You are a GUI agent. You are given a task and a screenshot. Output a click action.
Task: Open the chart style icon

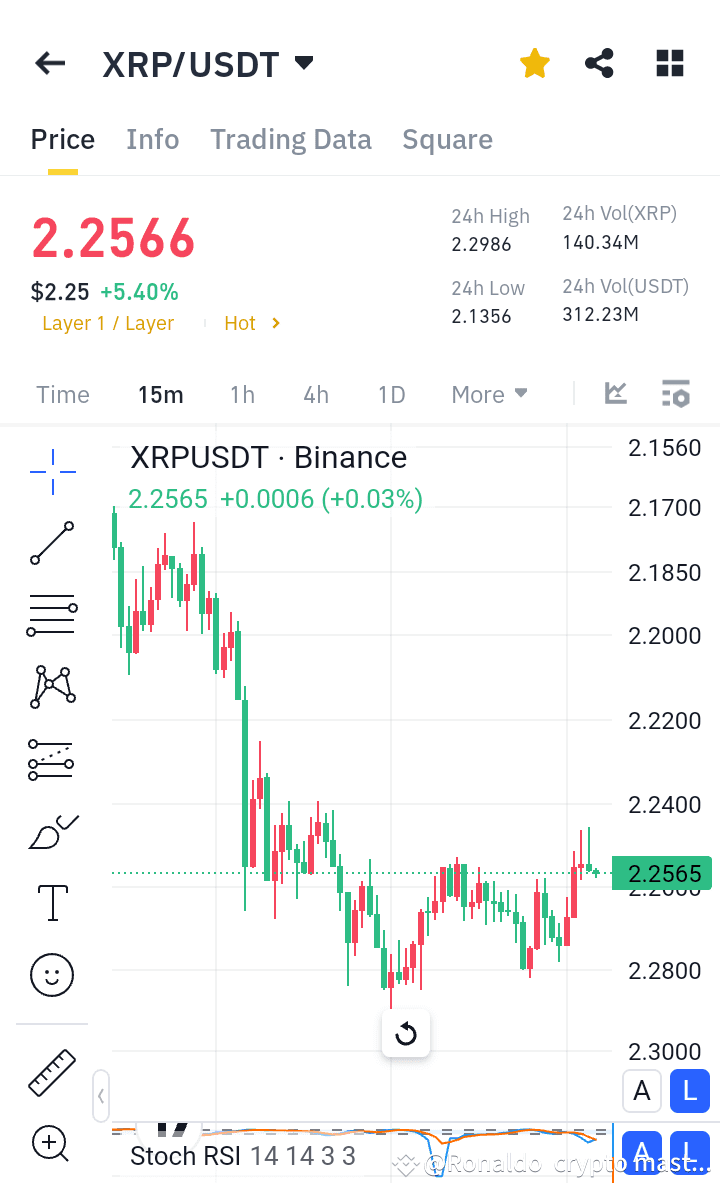615,393
